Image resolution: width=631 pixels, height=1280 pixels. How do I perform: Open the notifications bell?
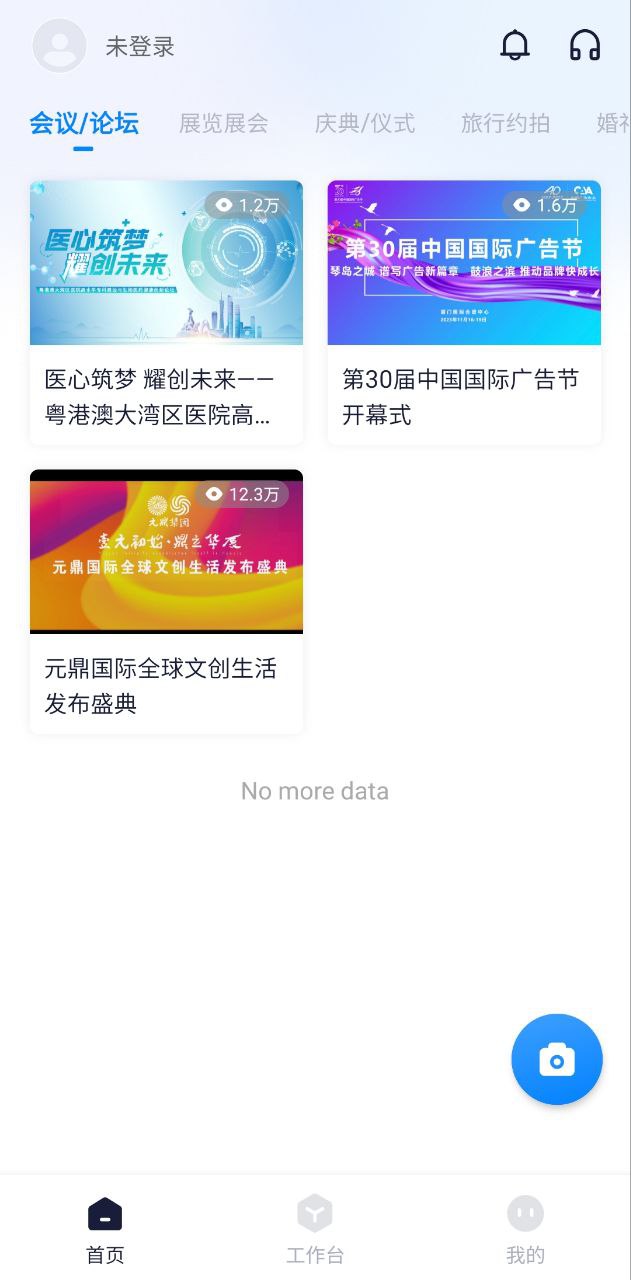point(515,45)
